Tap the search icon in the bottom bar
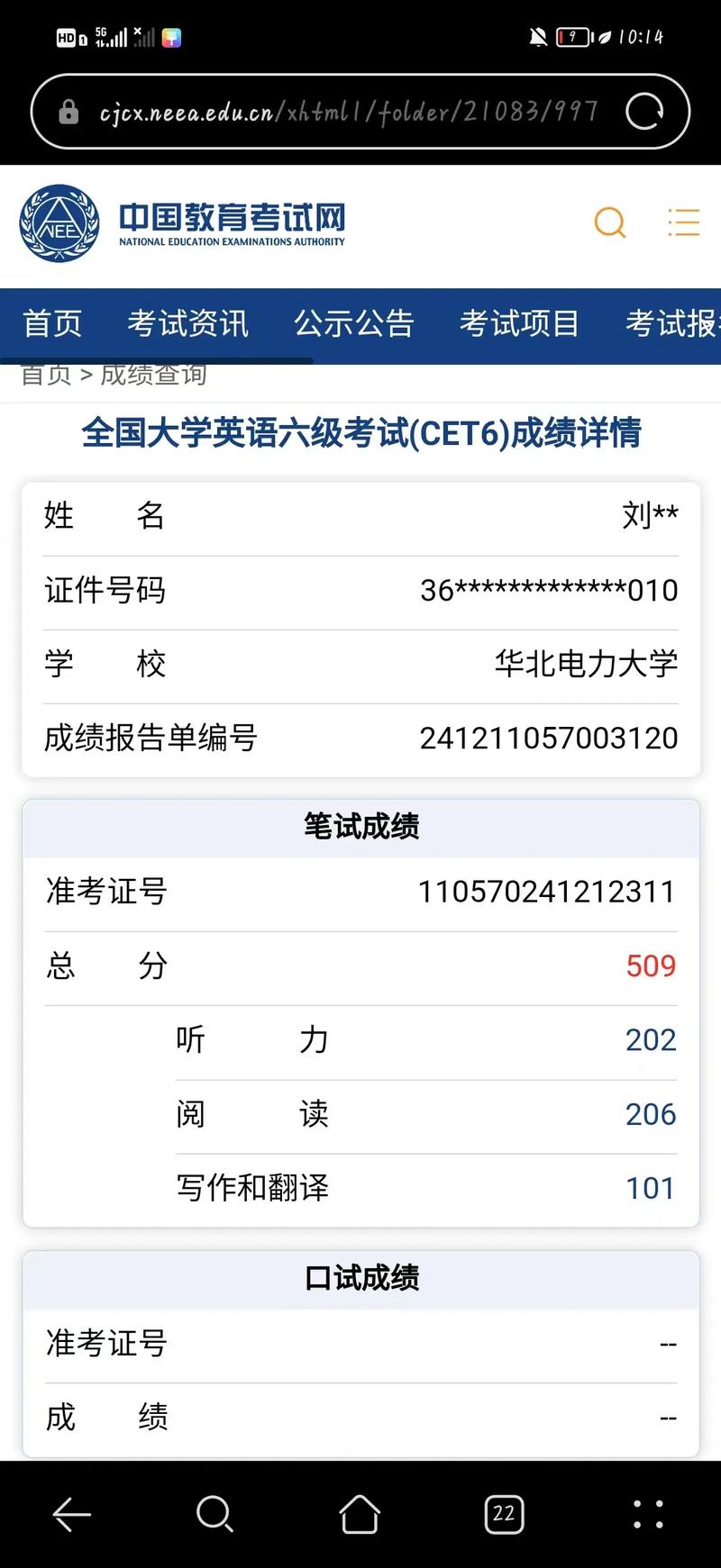The height and width of the screenshot is (1568, 721). click(214, 1514)
